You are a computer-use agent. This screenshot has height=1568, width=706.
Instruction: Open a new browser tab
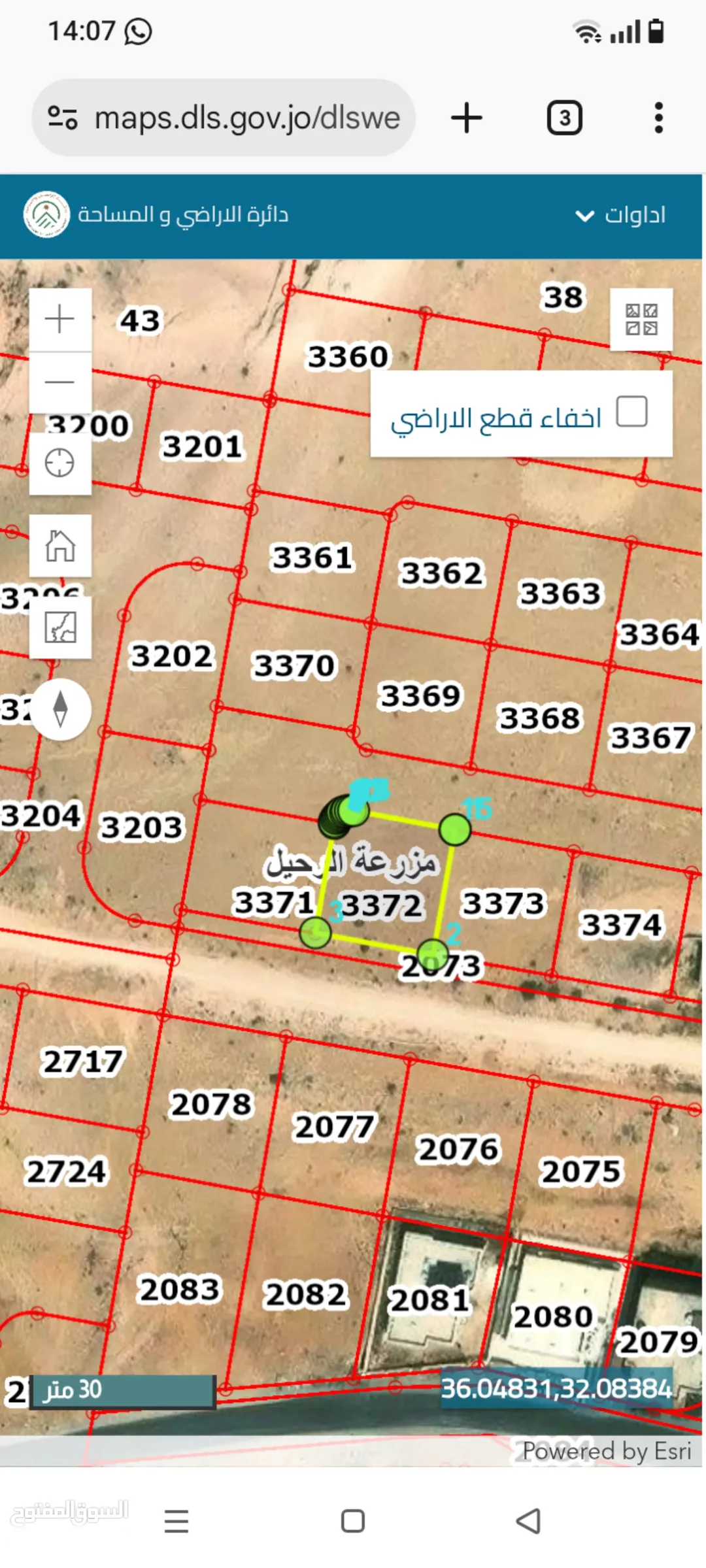(467, 118)
